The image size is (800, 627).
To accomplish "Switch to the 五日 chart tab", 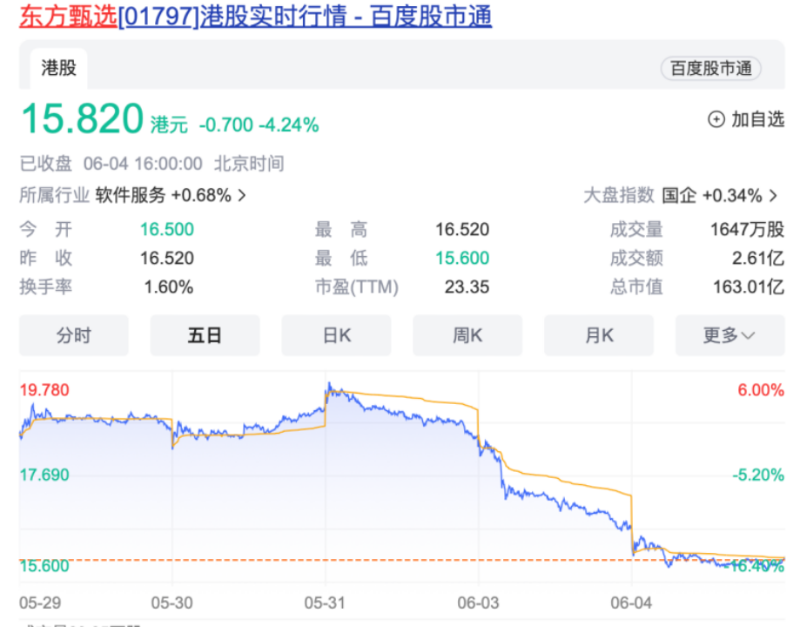I will [205, 336].
